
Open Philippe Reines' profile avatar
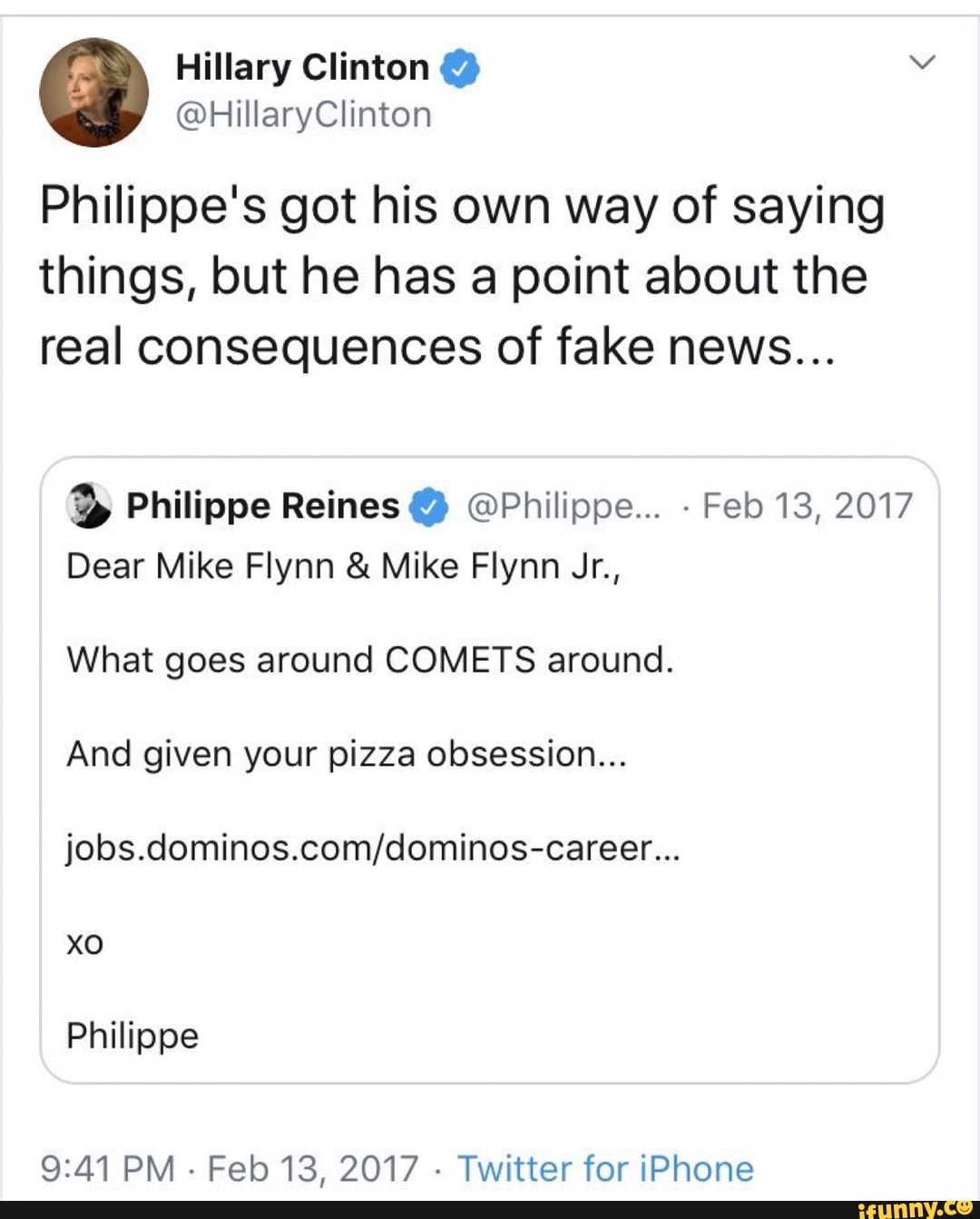(x=88, y=506)
